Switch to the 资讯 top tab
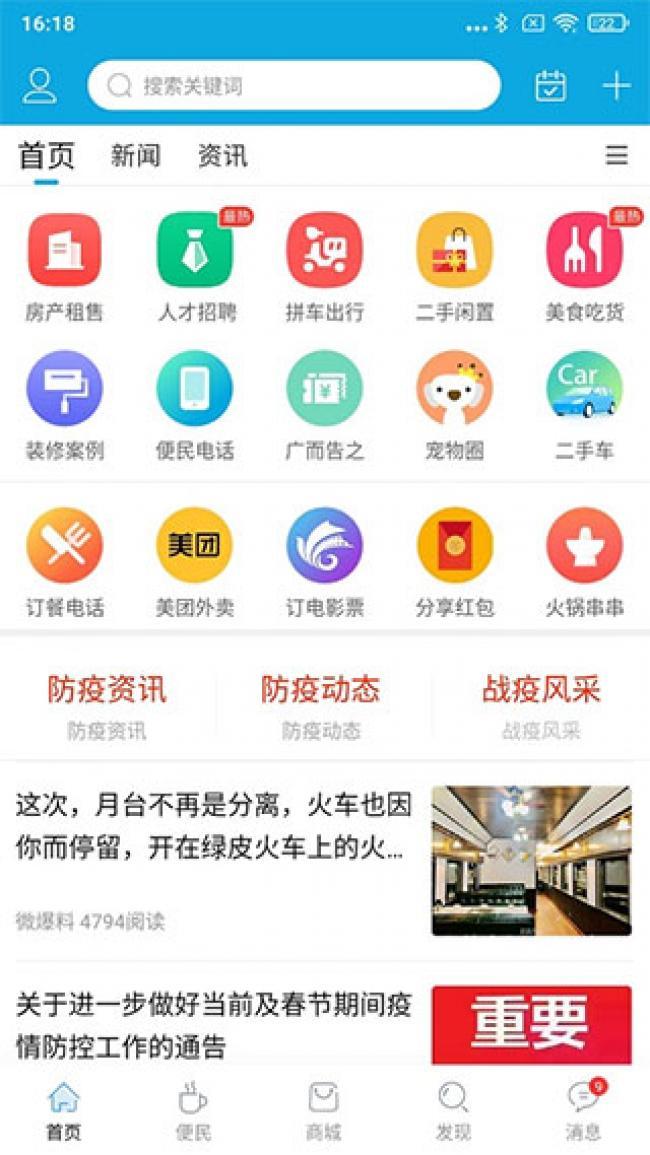Viewport: 650px width, 1155px height. click(222, 156)
